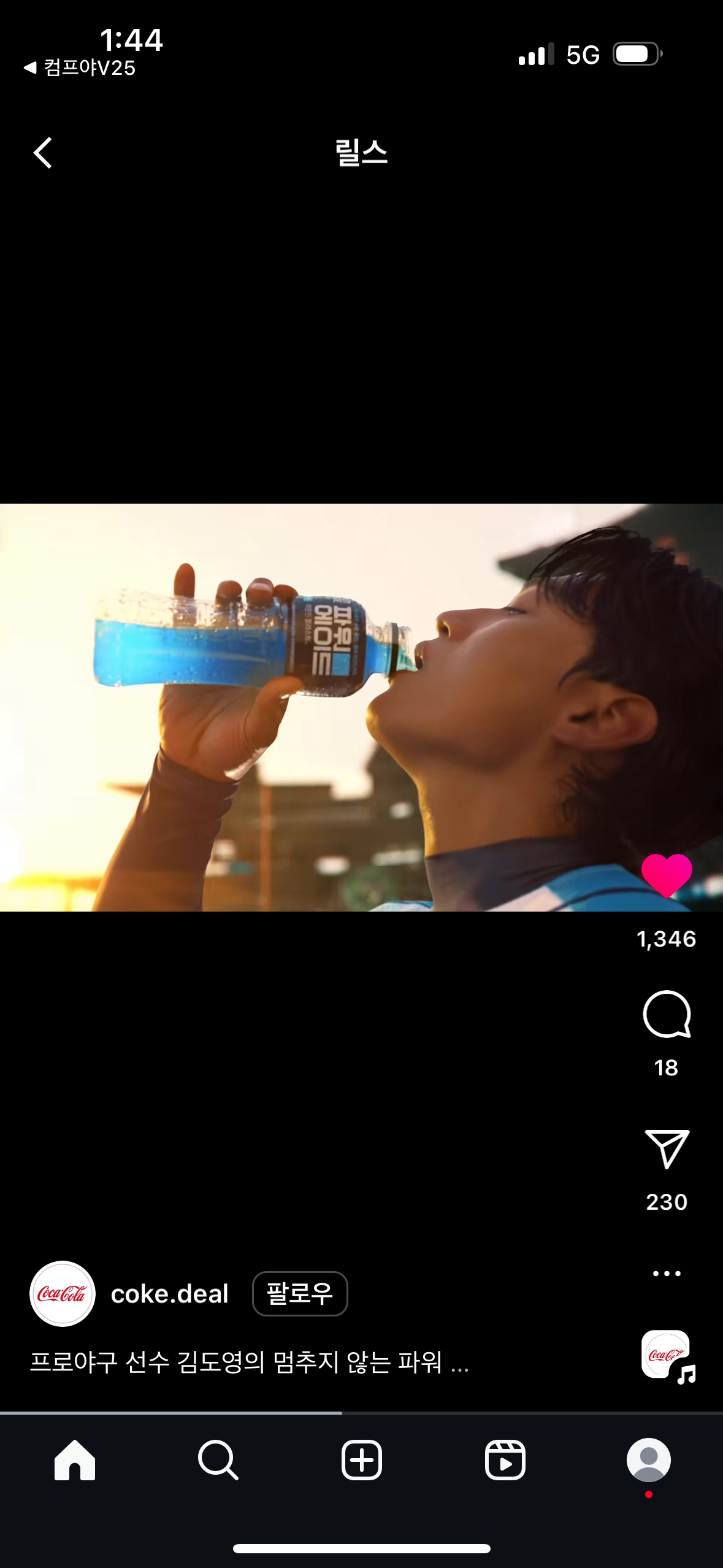Switch to the Search tab

(x=218, y=1460)
